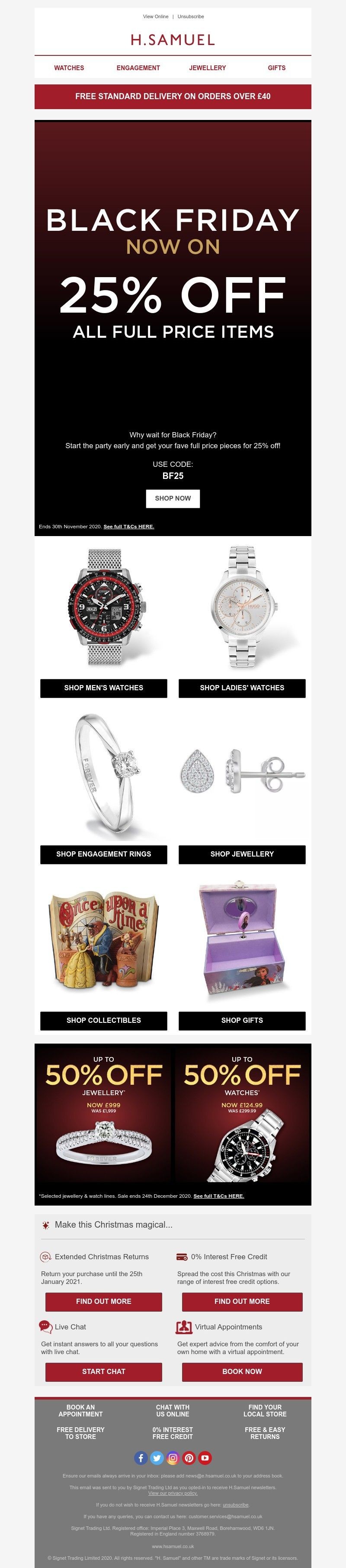Open the Facebook icon
The width and height of the screenshot is (346, 1568).
pyautogui.click(x=141, y=1458)
